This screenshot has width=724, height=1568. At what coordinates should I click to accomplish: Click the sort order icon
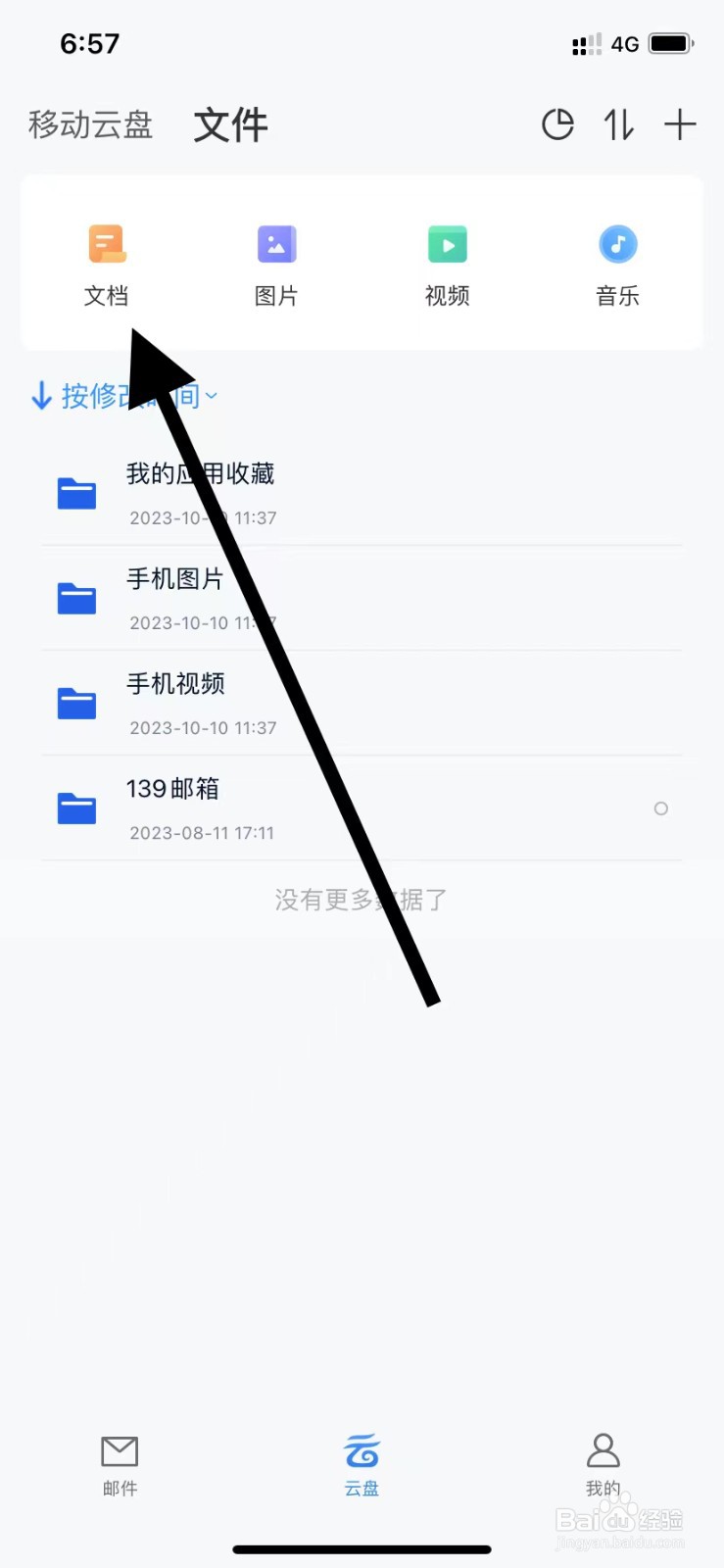(x=618, y=124)
